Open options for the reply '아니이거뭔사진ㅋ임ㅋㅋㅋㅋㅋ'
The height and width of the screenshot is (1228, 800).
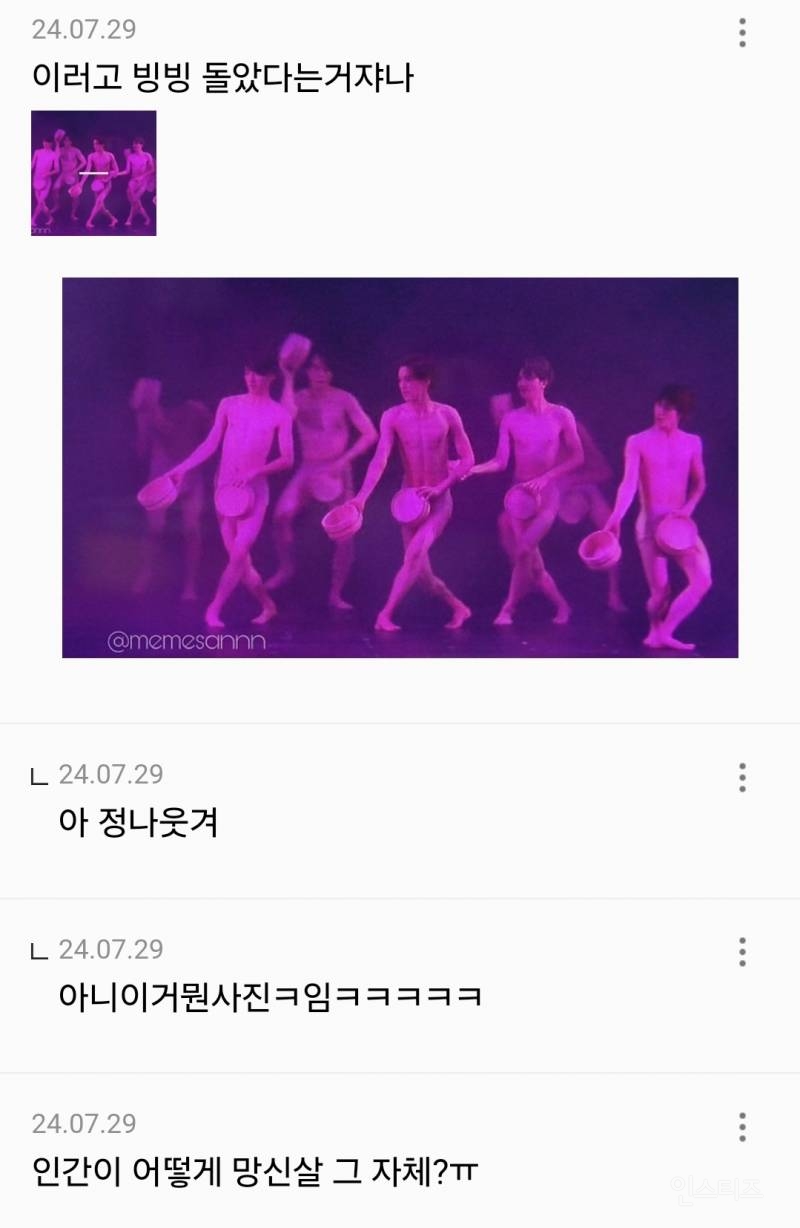742,951
